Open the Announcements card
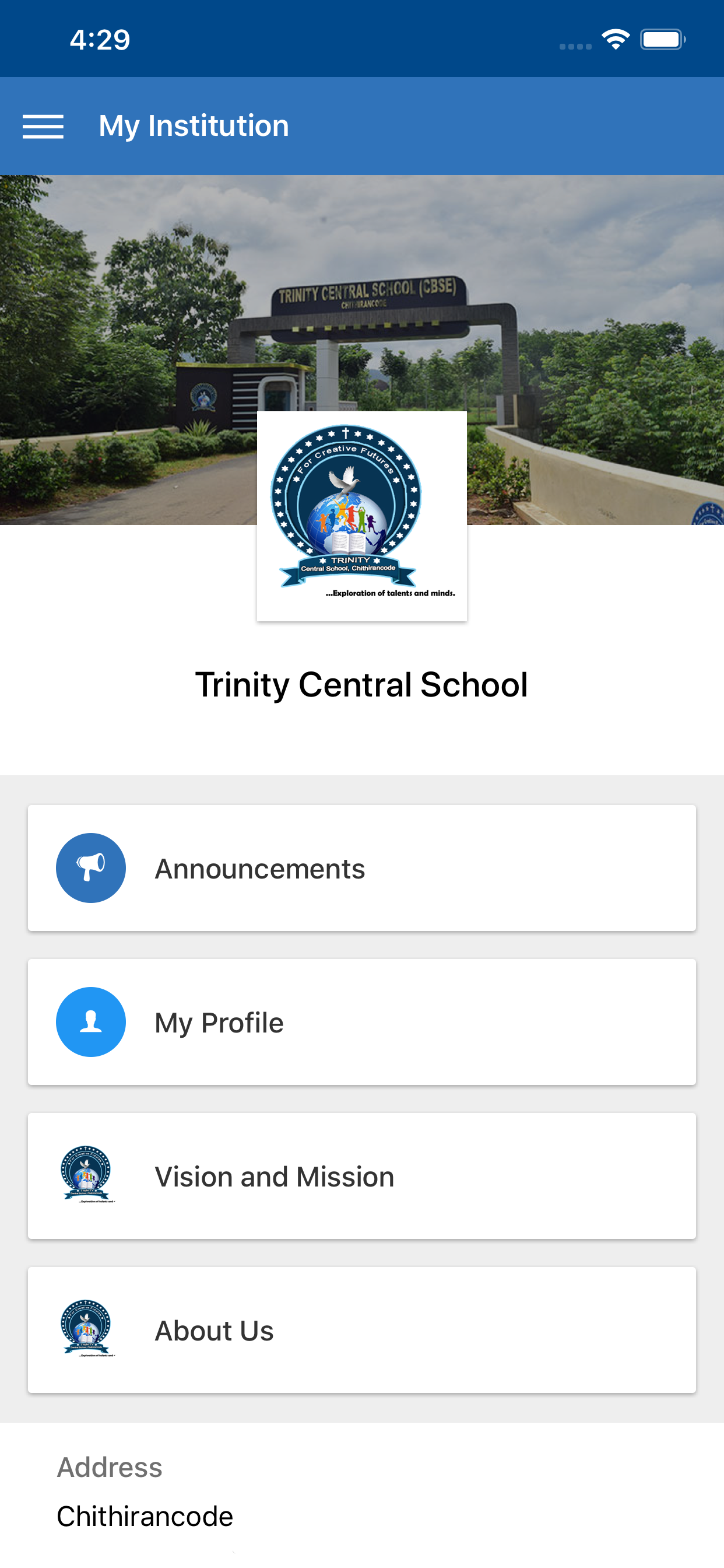 click(x=362, y=868)
